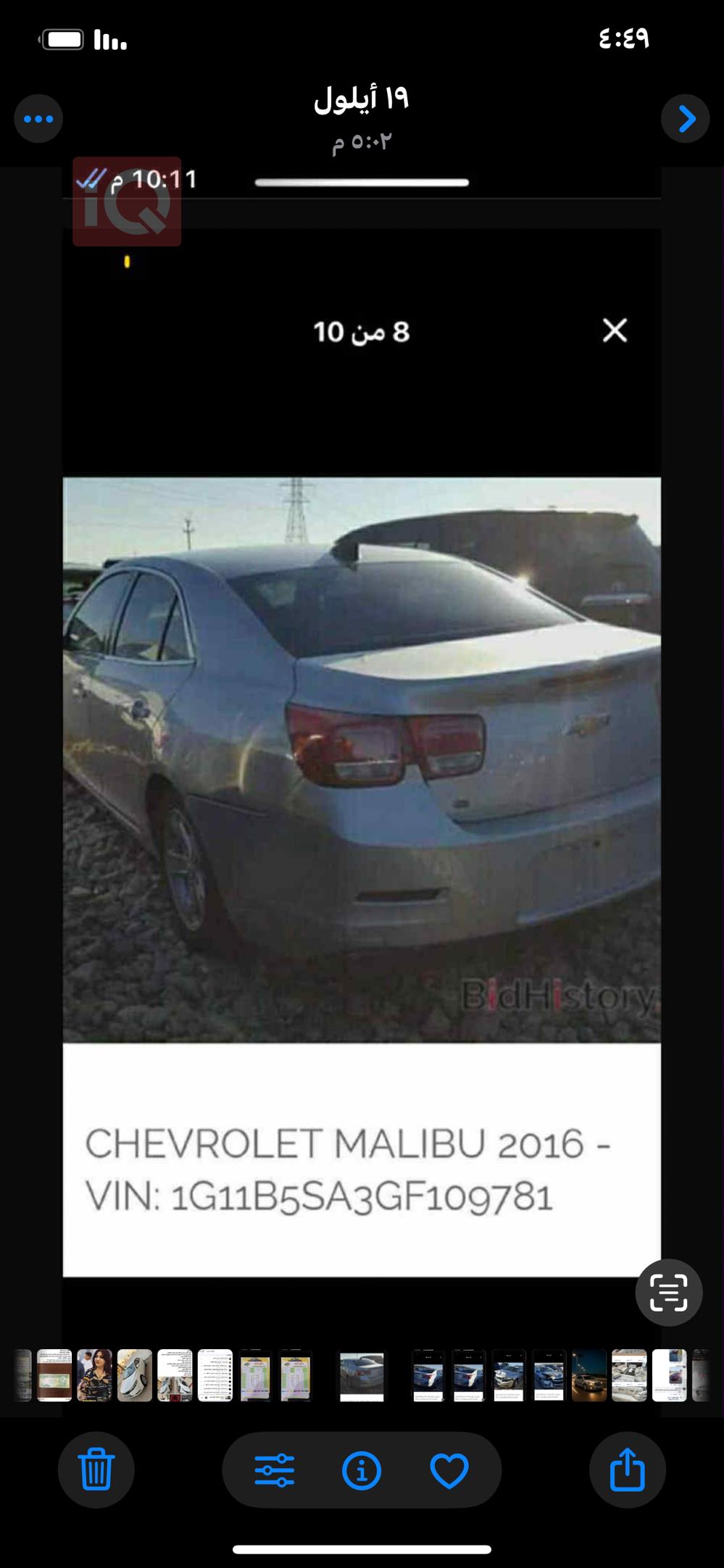The image size is (724, 1568).
Task: Open the edit adjustments sliders
Action: click(x=275, y=1471)
